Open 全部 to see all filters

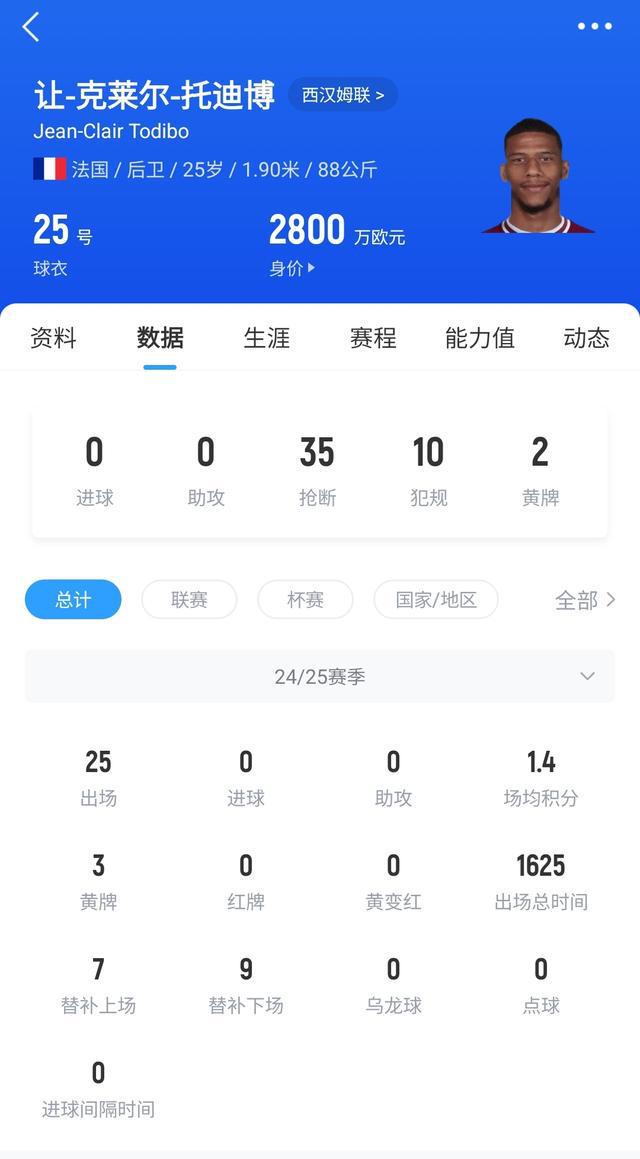(x=585, y=600)
